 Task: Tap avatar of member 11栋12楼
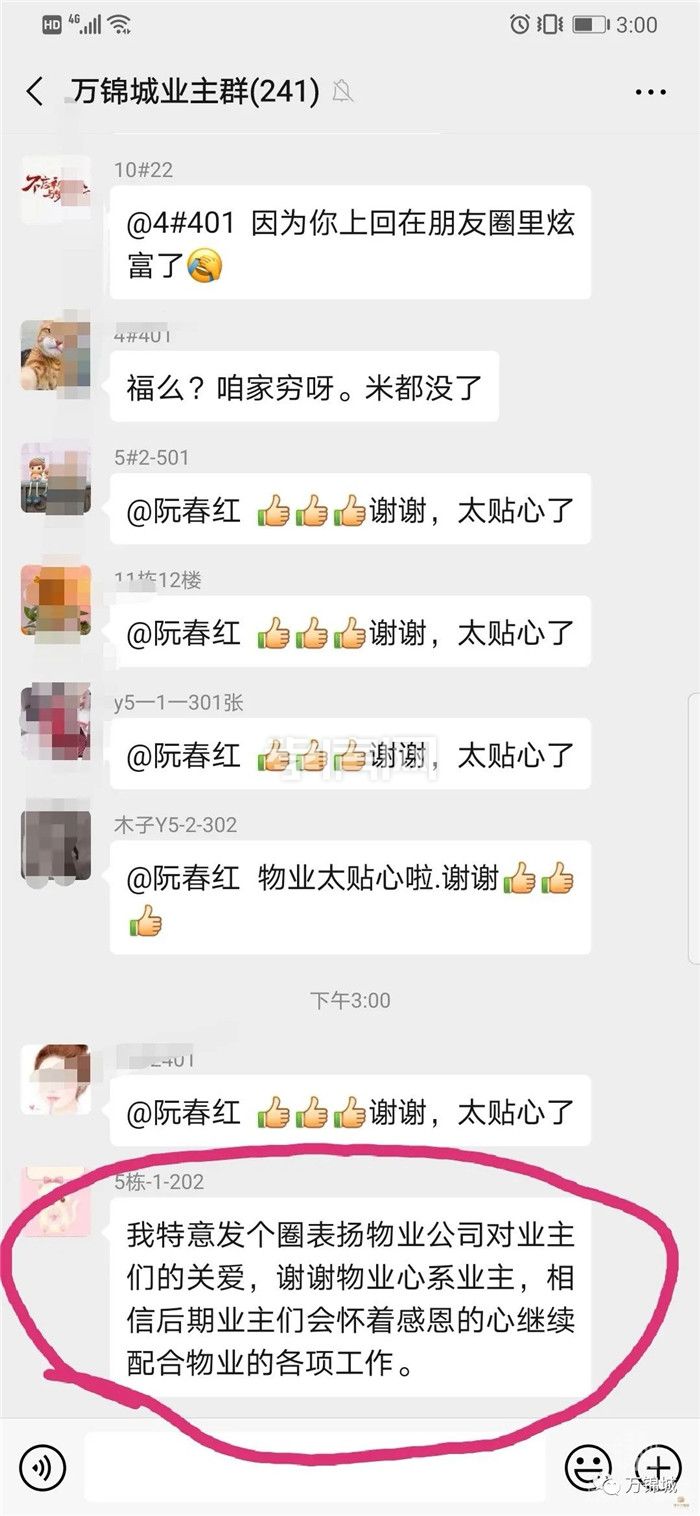pyautogui.click(x=56, y=600)
